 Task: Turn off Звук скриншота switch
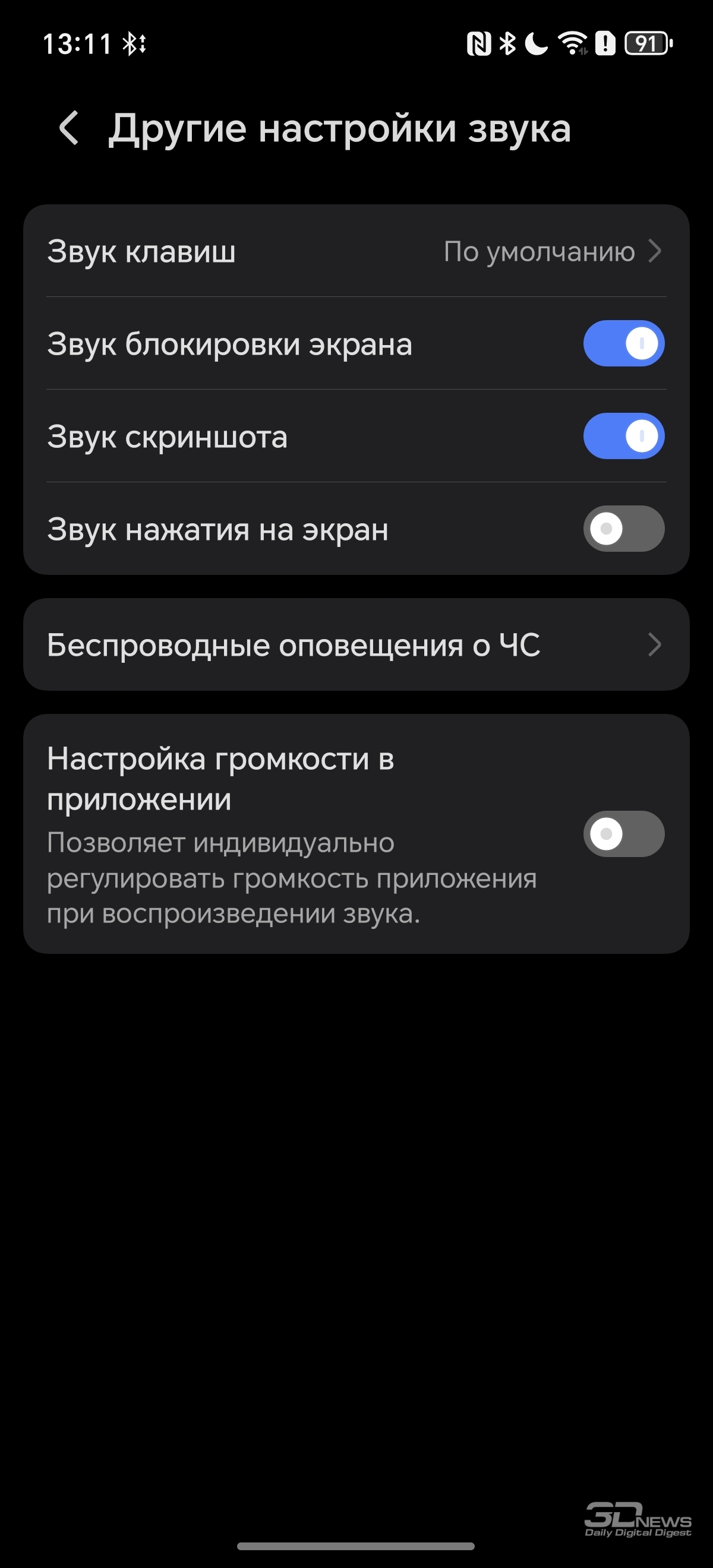[623, 437]
